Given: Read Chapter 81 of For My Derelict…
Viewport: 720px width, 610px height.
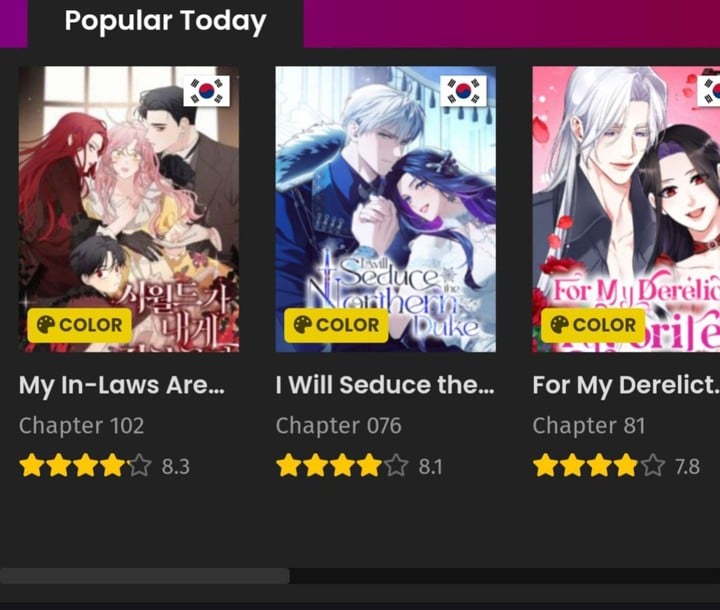Looking at the screenshot, I should coord(588,426).
